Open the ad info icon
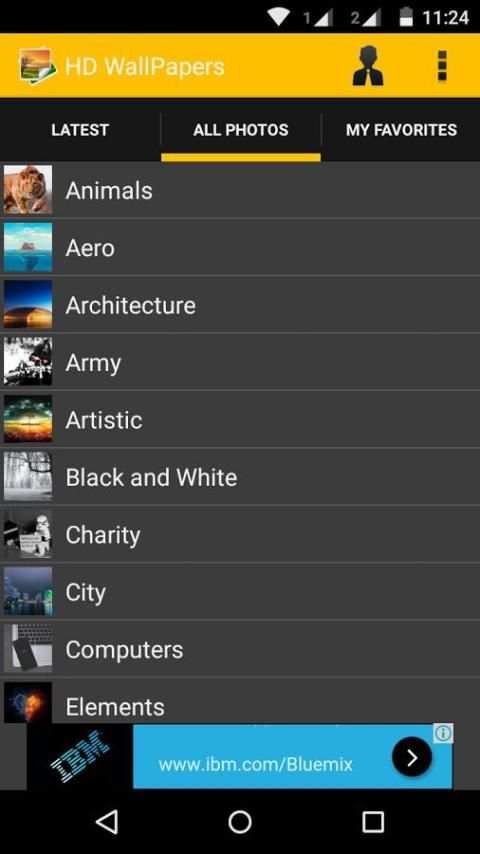Screen dimensions: 480x854 (443, 734)
